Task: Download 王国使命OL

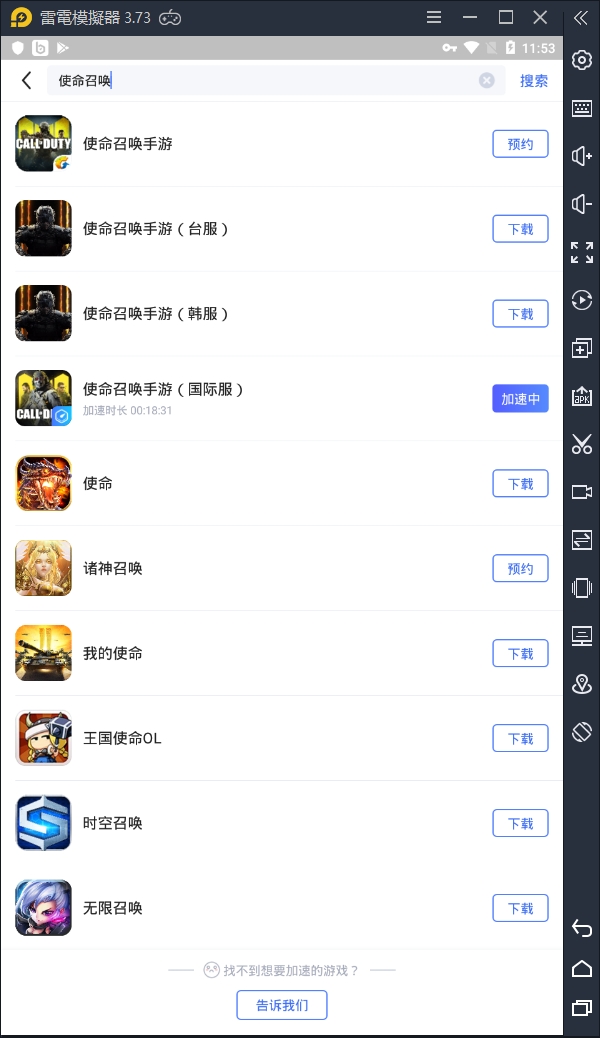Action: point(521,738)
